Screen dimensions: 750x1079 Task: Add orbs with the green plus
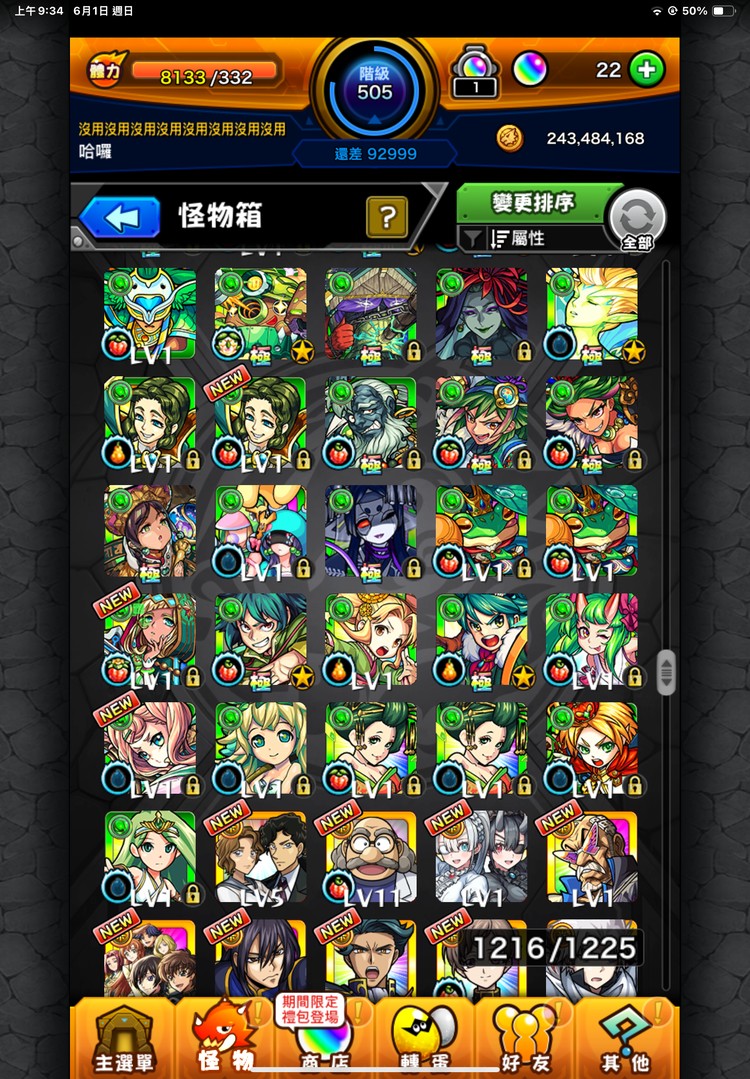pyautogui.click(x=647, y=70)
